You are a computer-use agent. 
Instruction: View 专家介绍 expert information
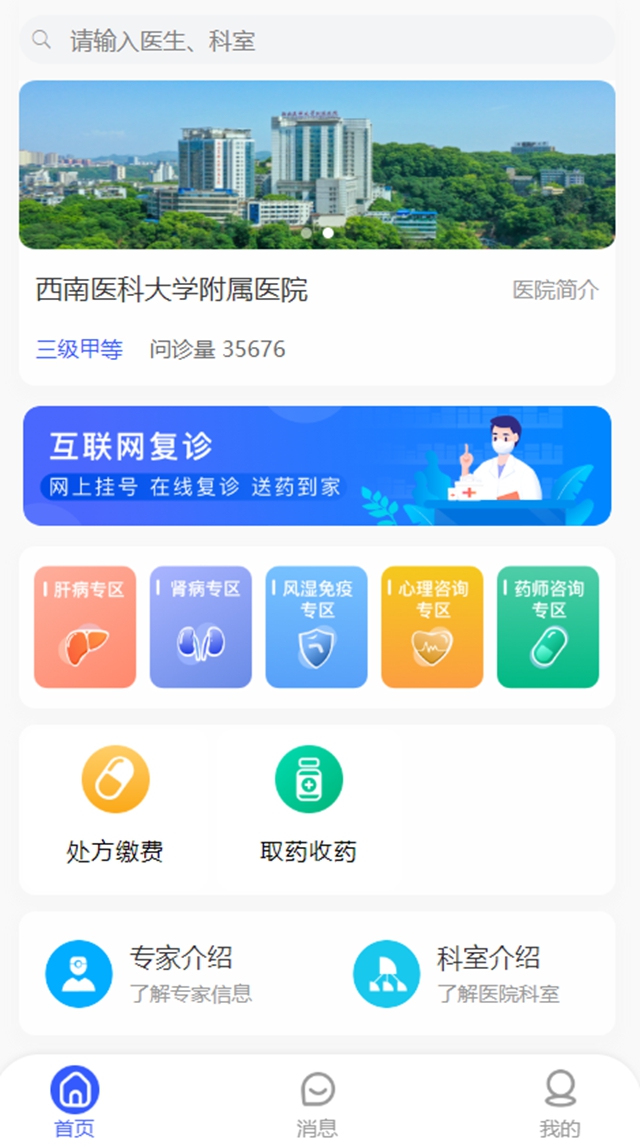pos(150,973)
